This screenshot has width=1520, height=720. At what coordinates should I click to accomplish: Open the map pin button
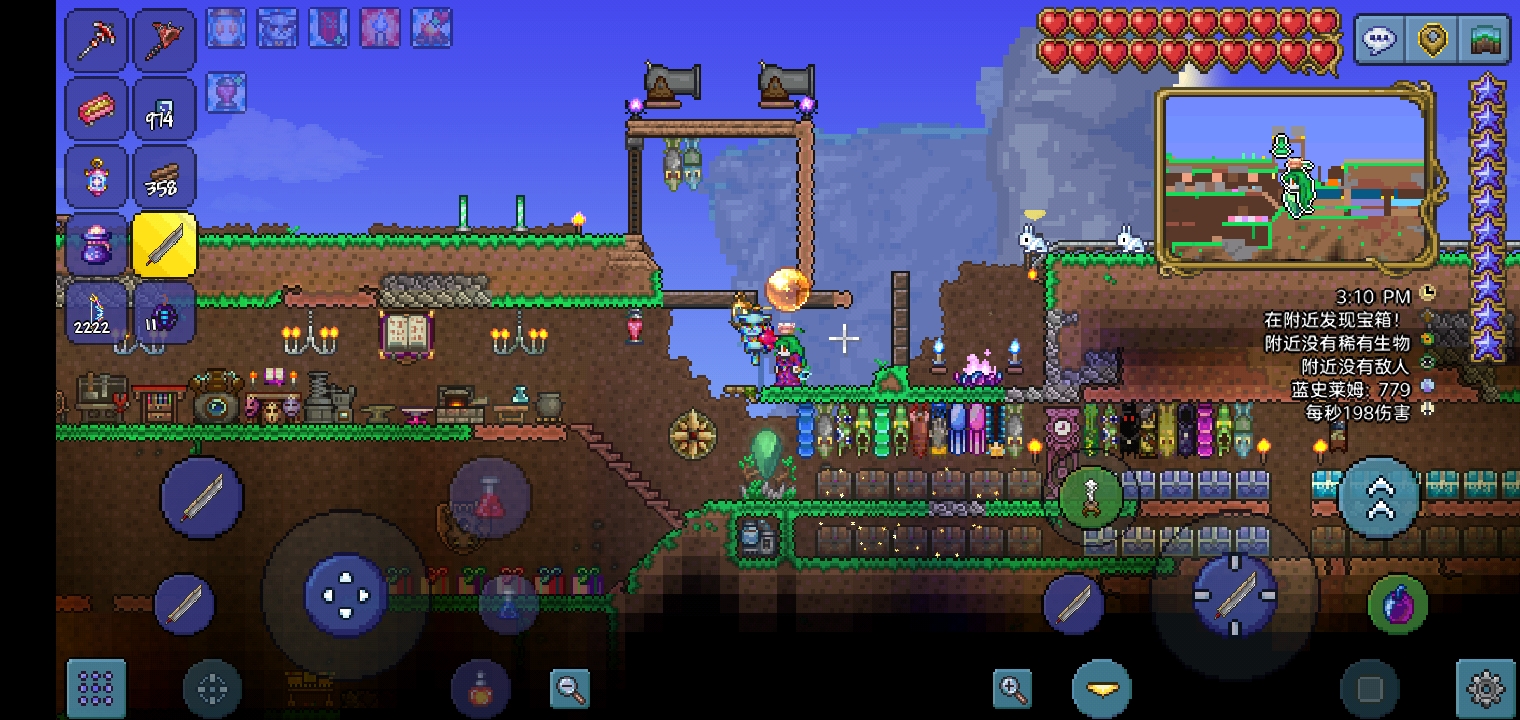[x=1433, y=41]
